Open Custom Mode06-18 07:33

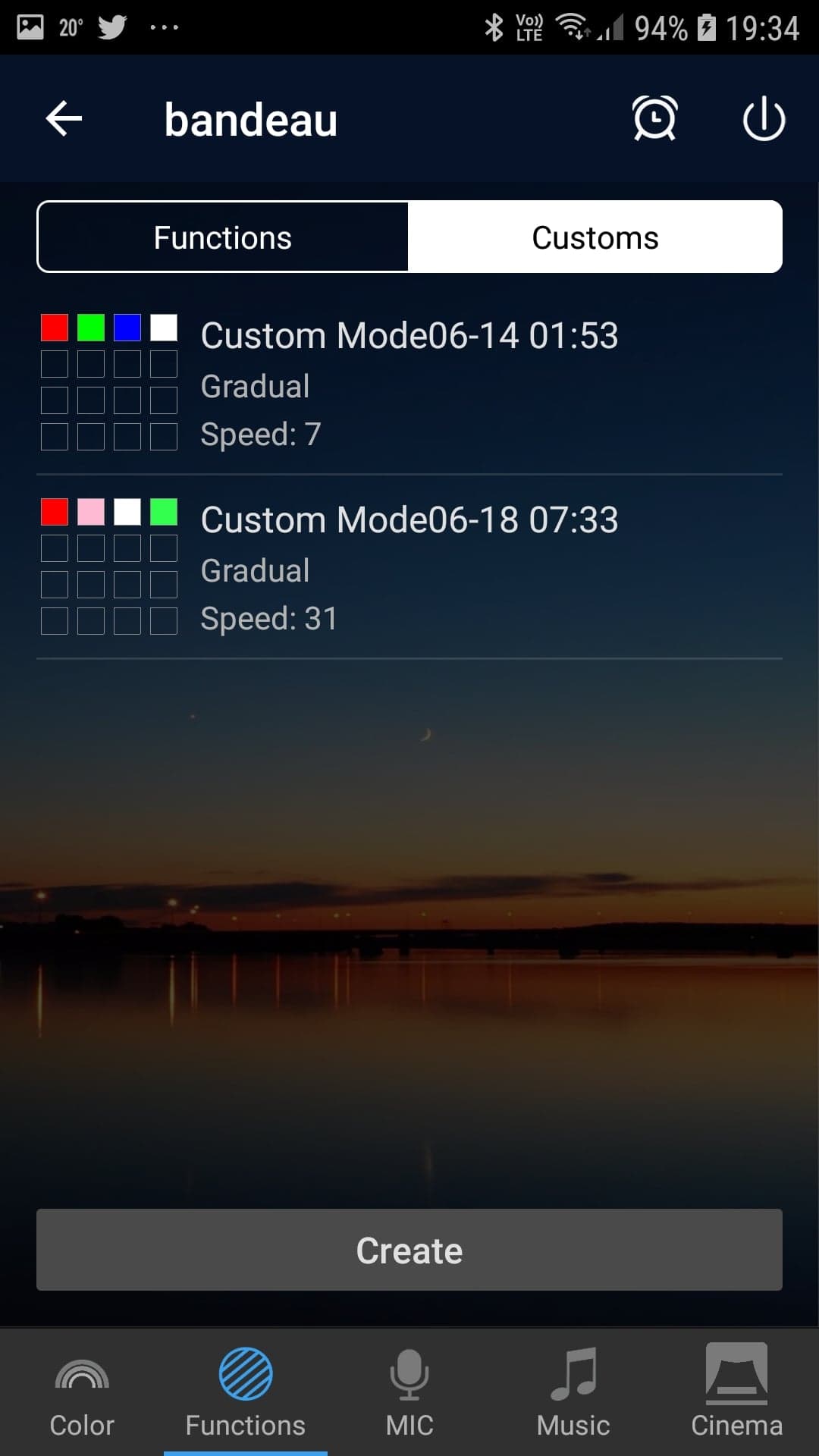point(409,567)
